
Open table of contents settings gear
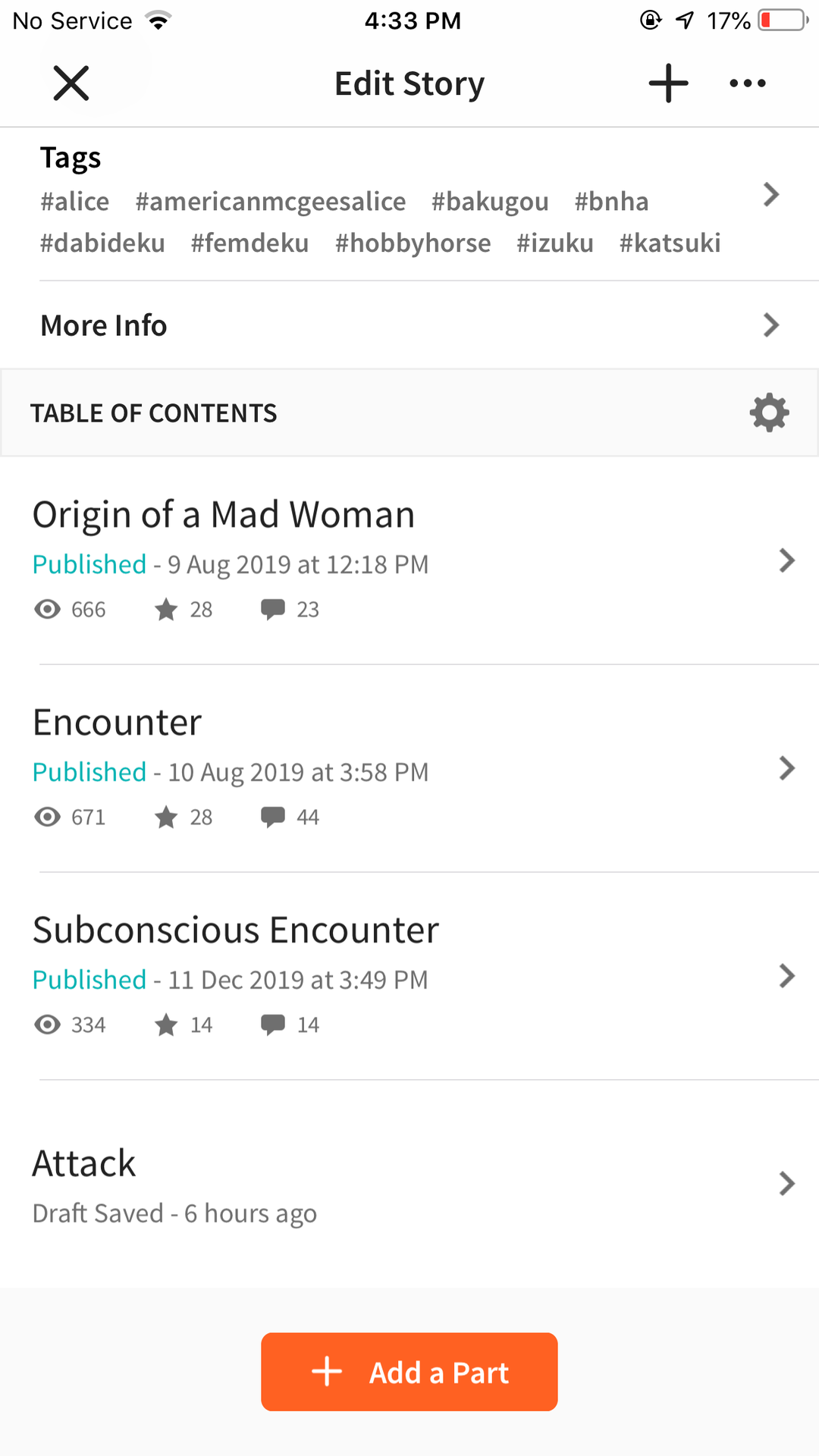769,413
